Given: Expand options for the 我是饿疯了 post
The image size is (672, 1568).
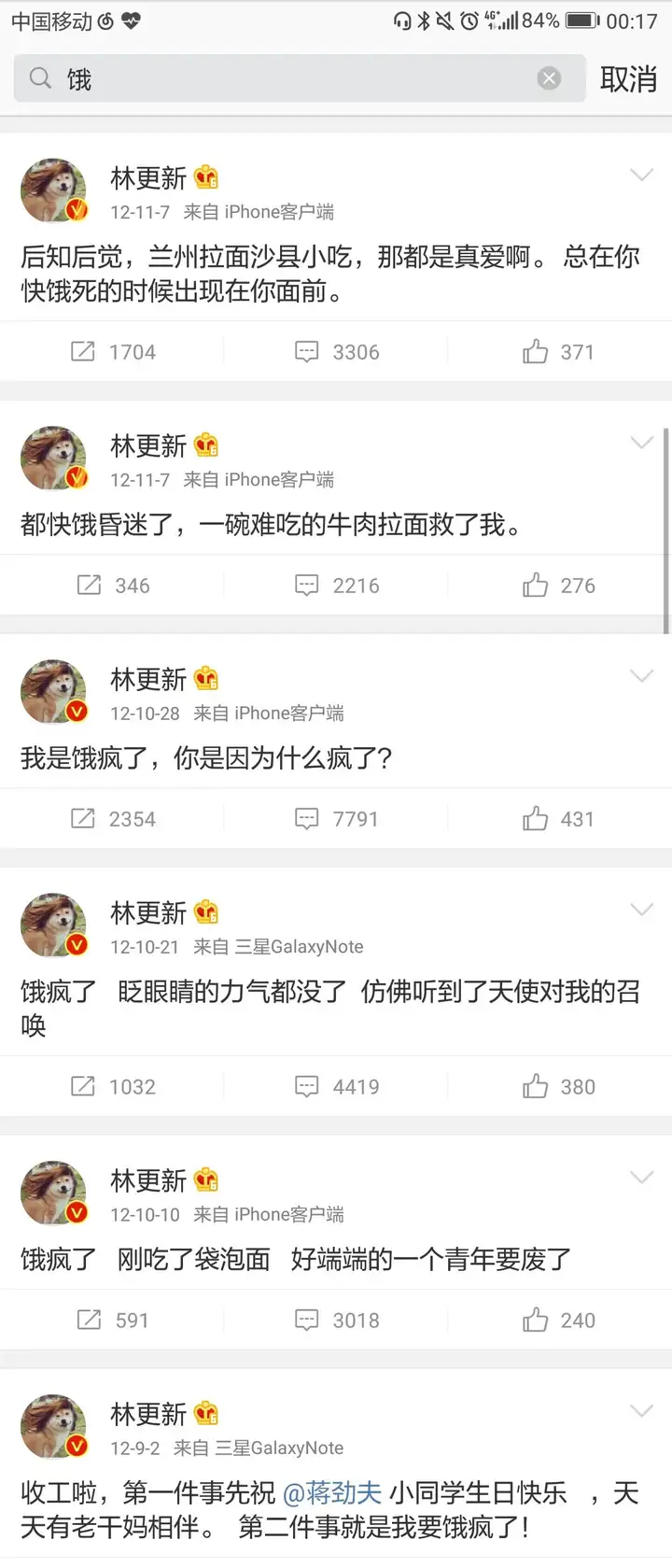Looking at the screenshot, I should click(x=641, y=676).
